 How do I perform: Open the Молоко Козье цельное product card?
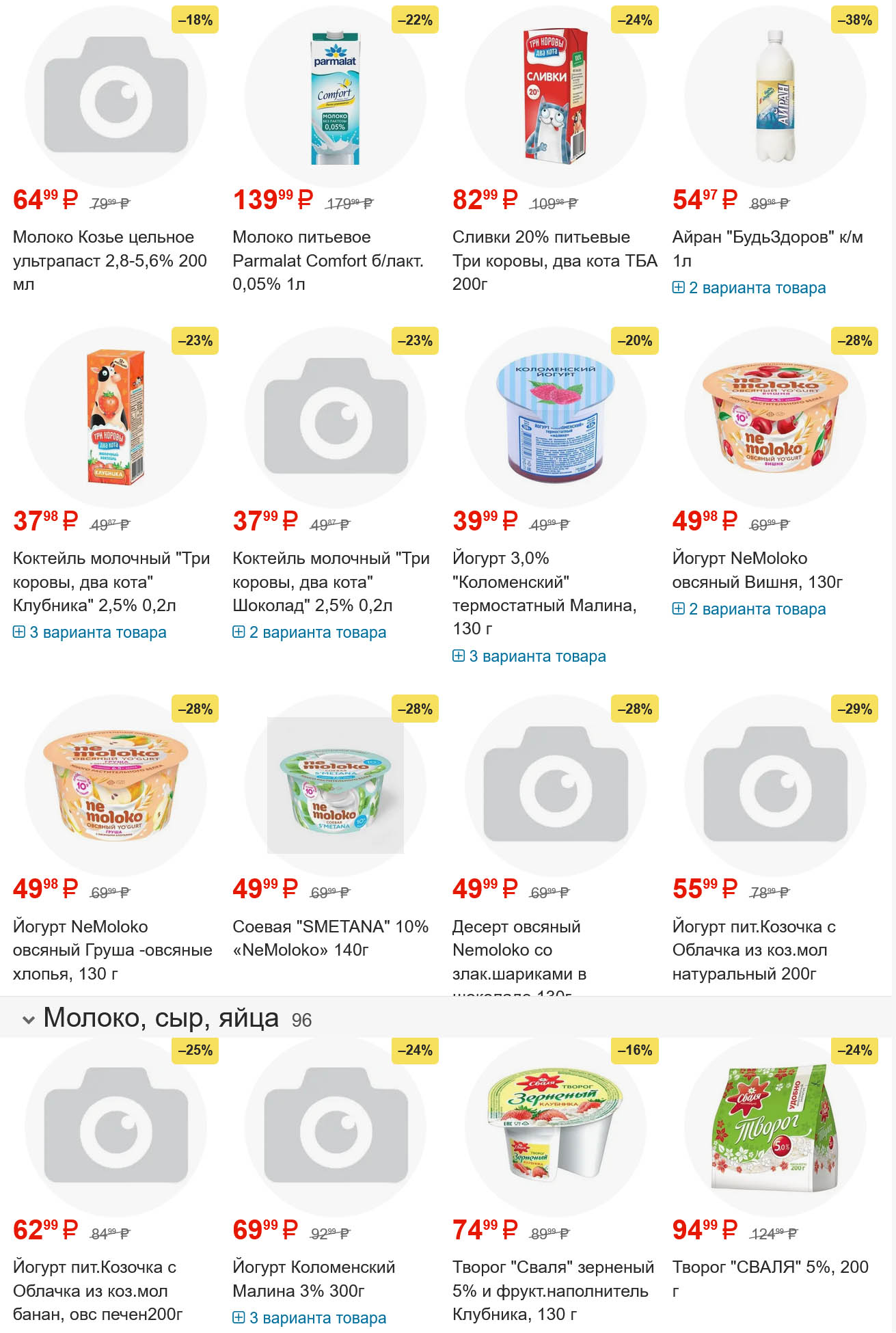point(109,260)
